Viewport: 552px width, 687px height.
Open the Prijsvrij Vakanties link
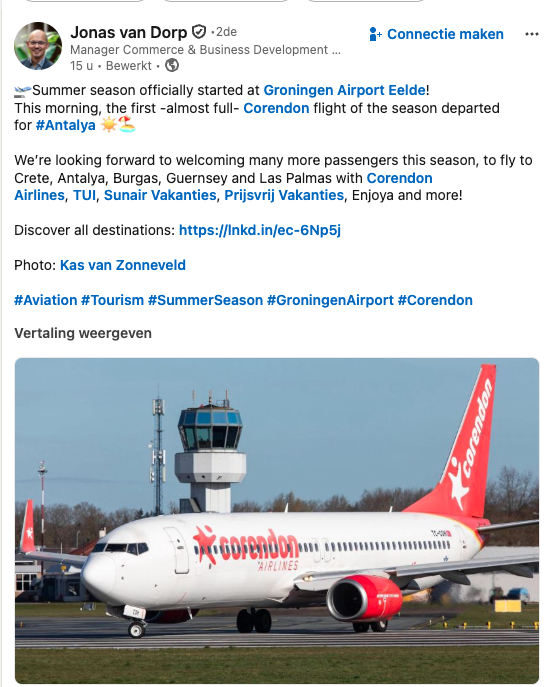tap(284, 195)
